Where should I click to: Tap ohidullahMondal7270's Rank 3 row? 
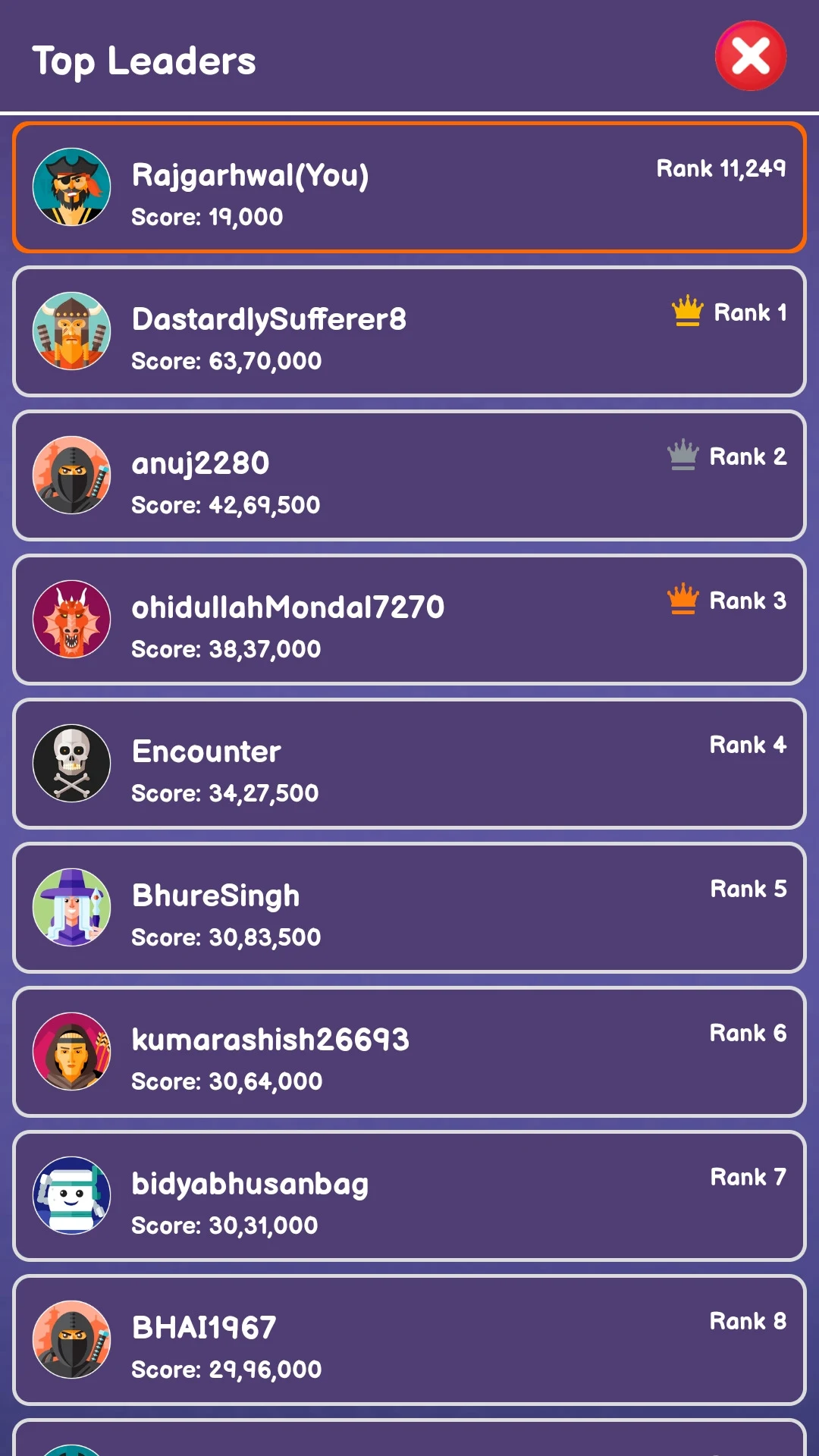point(409,620)
